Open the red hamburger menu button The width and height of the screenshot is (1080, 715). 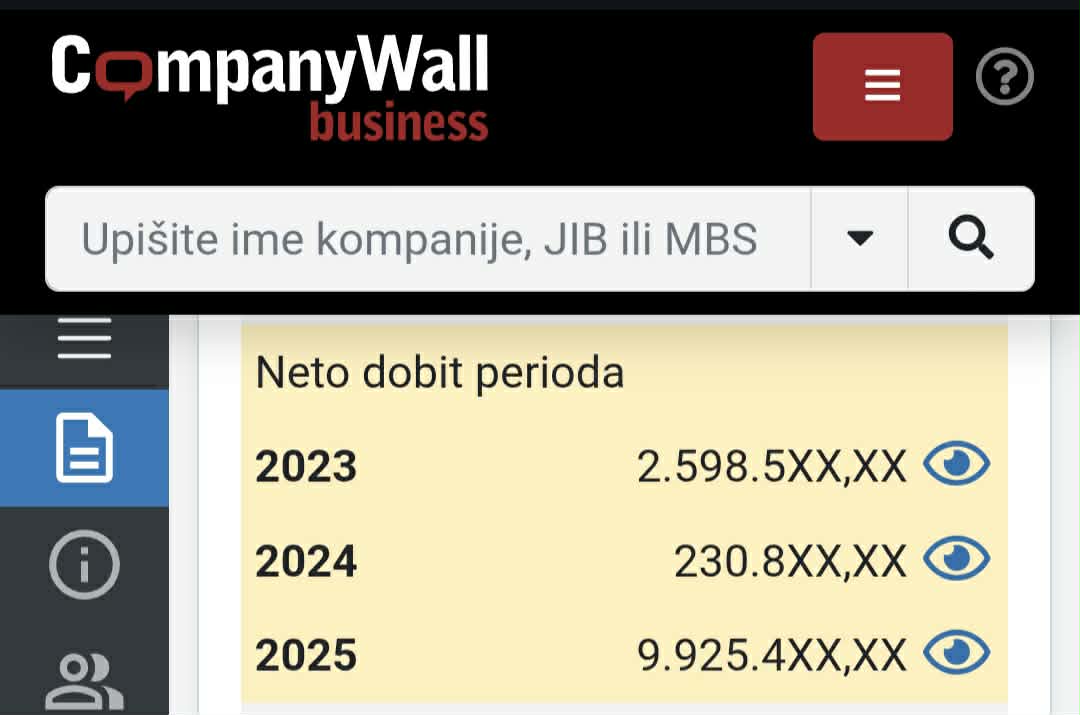point(882,86)
